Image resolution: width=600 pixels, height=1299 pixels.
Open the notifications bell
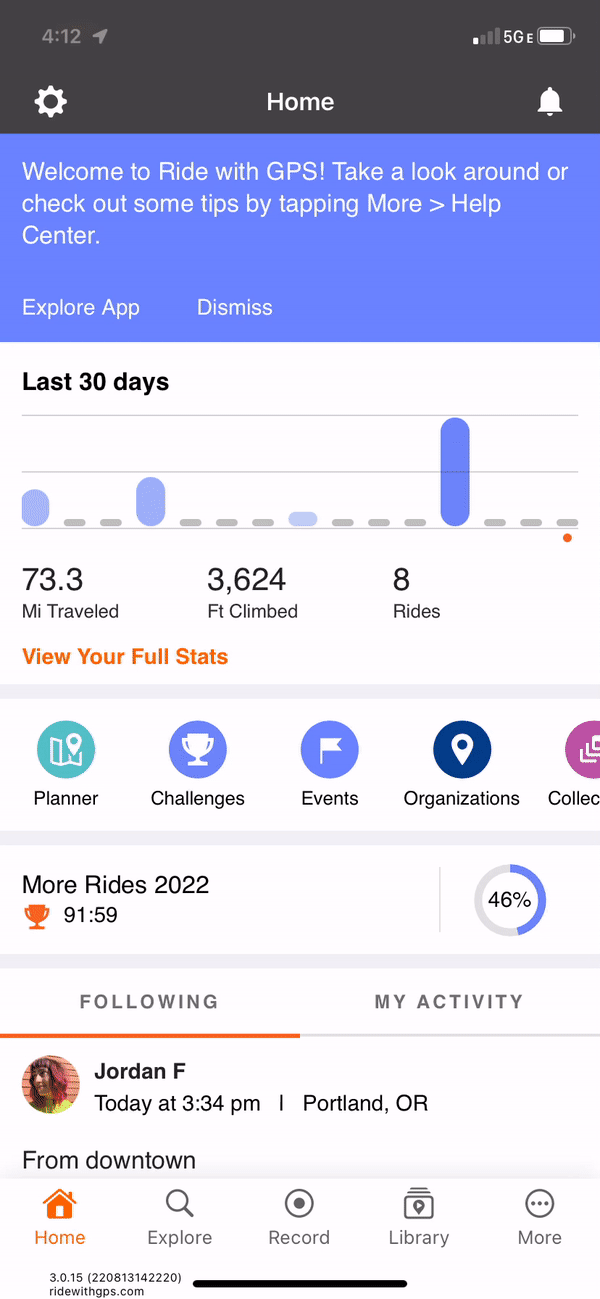coord(550,101)
